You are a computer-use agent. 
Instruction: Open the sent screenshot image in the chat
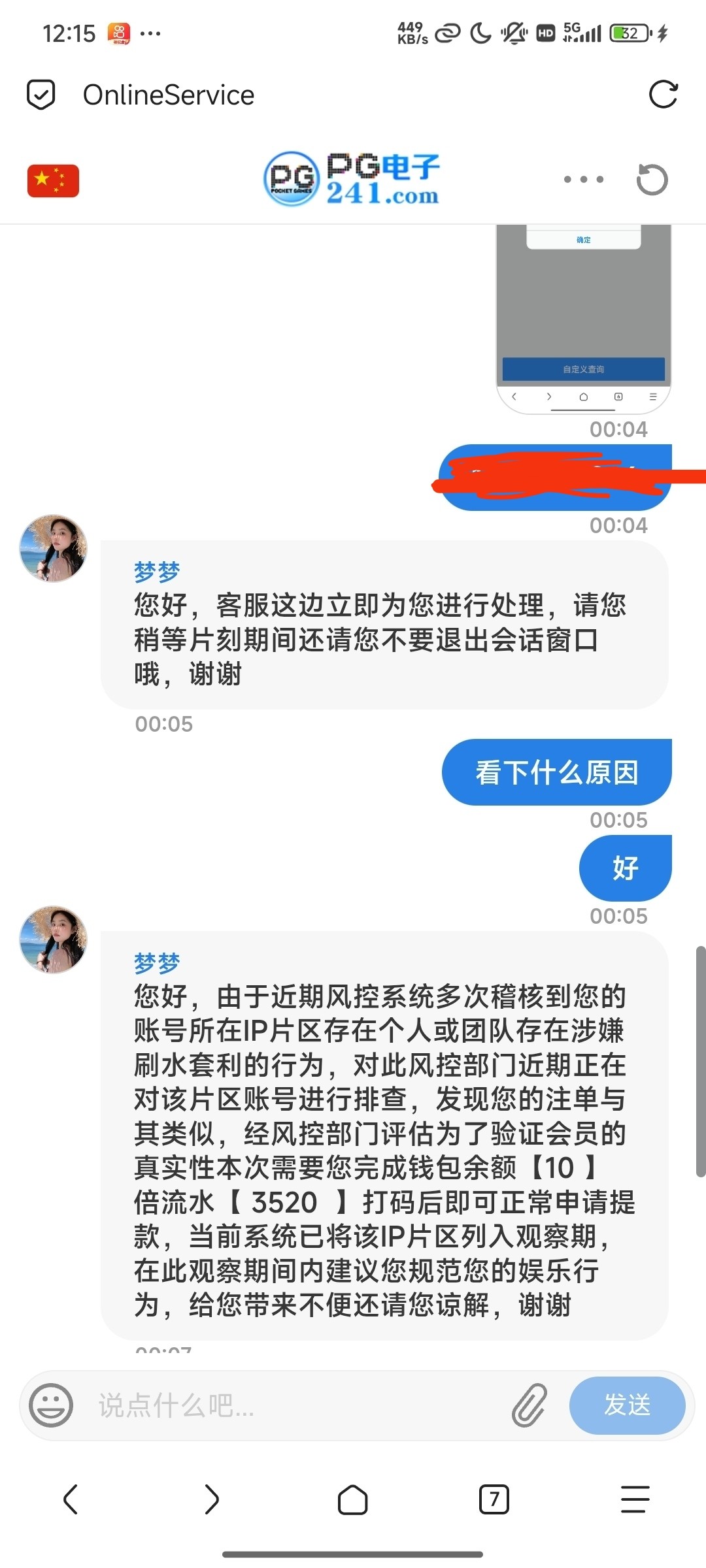point(584,319)
